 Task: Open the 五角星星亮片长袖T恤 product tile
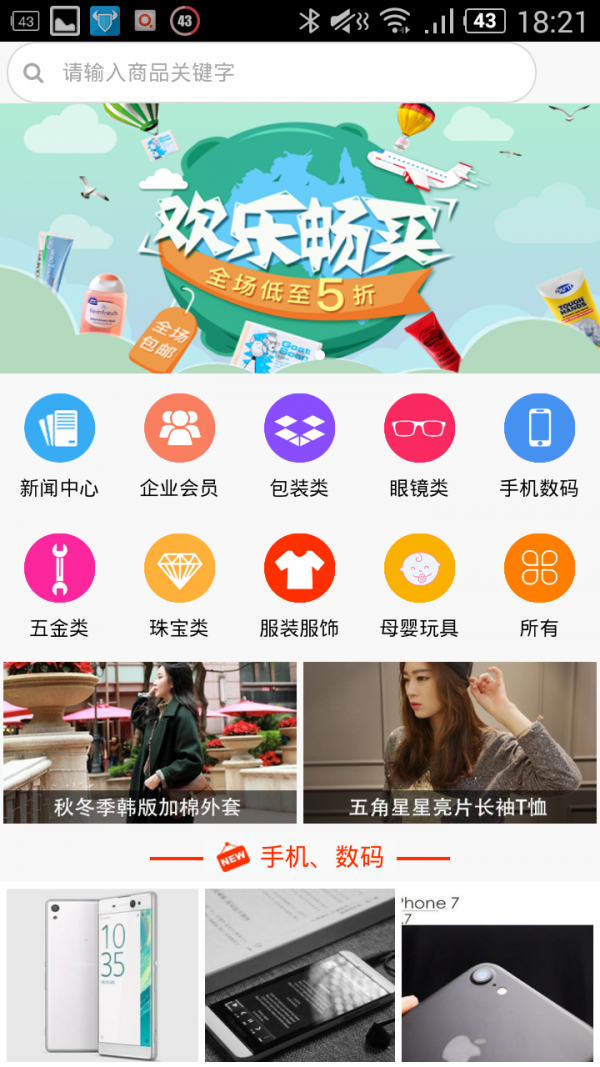[x=449, y=742]
